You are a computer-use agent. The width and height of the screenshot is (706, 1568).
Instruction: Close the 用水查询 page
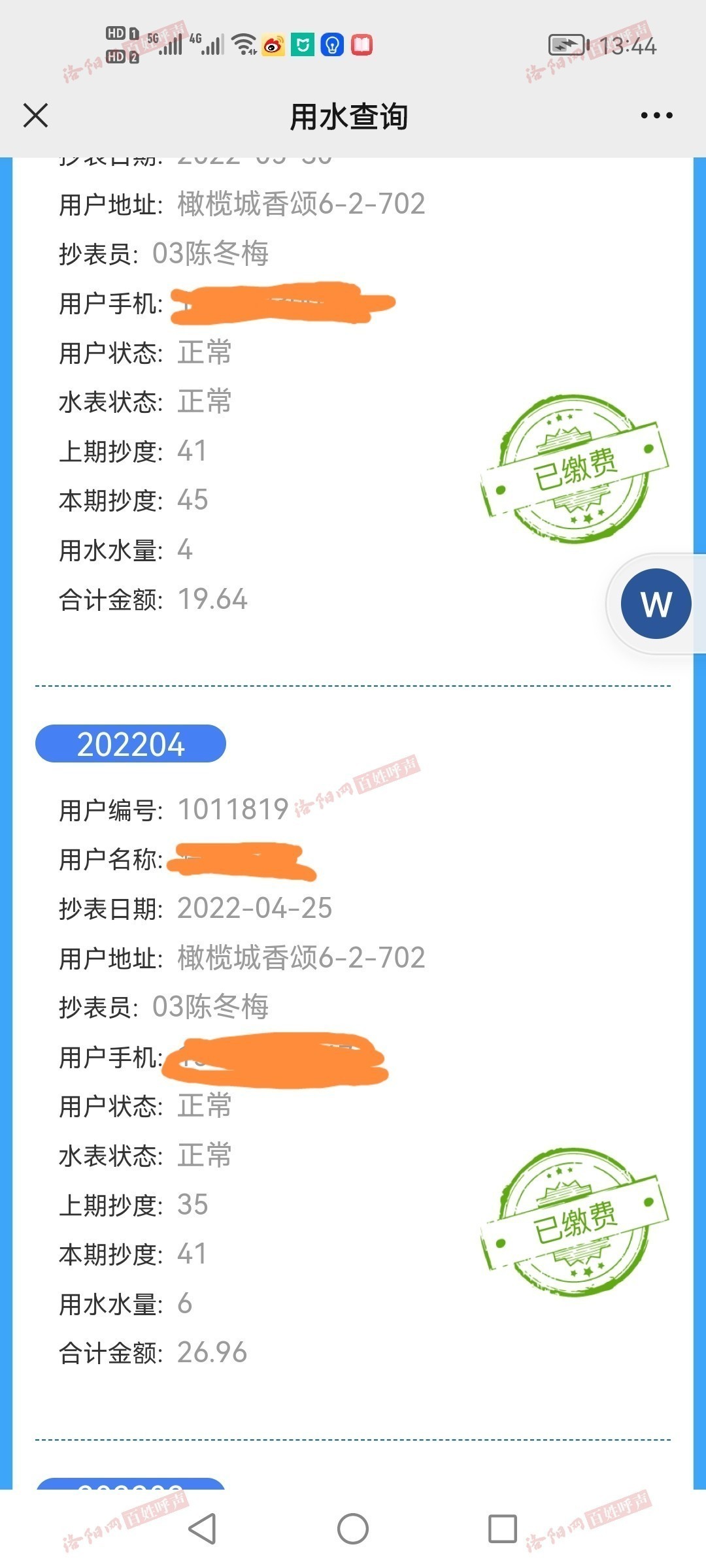pos(36,116)
